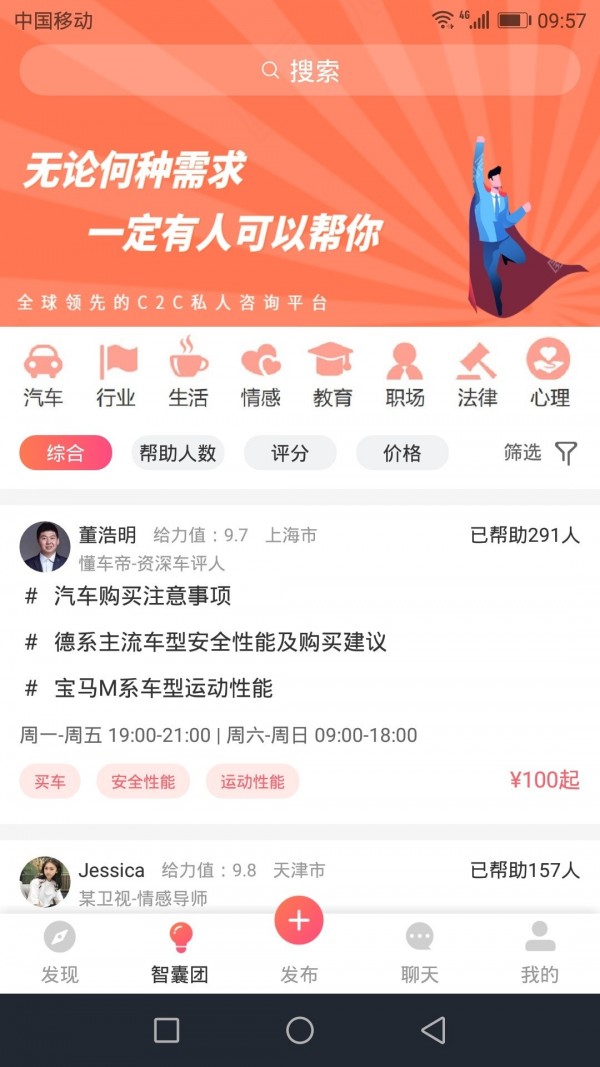This screenshot has height=1067, width=600.
Task: Go to the 我的 tab
Action: pos(540,953)
